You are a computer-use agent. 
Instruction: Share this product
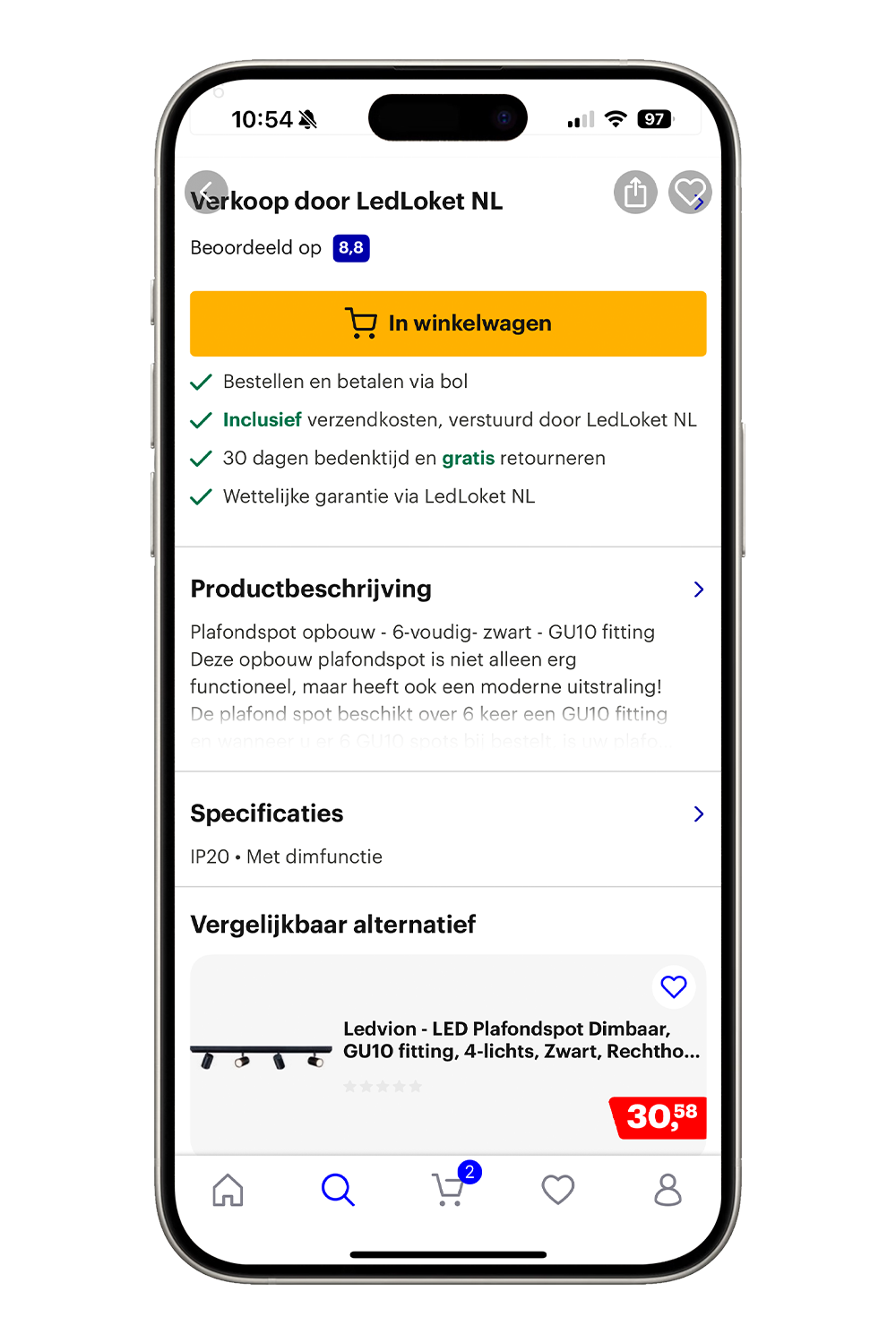635,193
